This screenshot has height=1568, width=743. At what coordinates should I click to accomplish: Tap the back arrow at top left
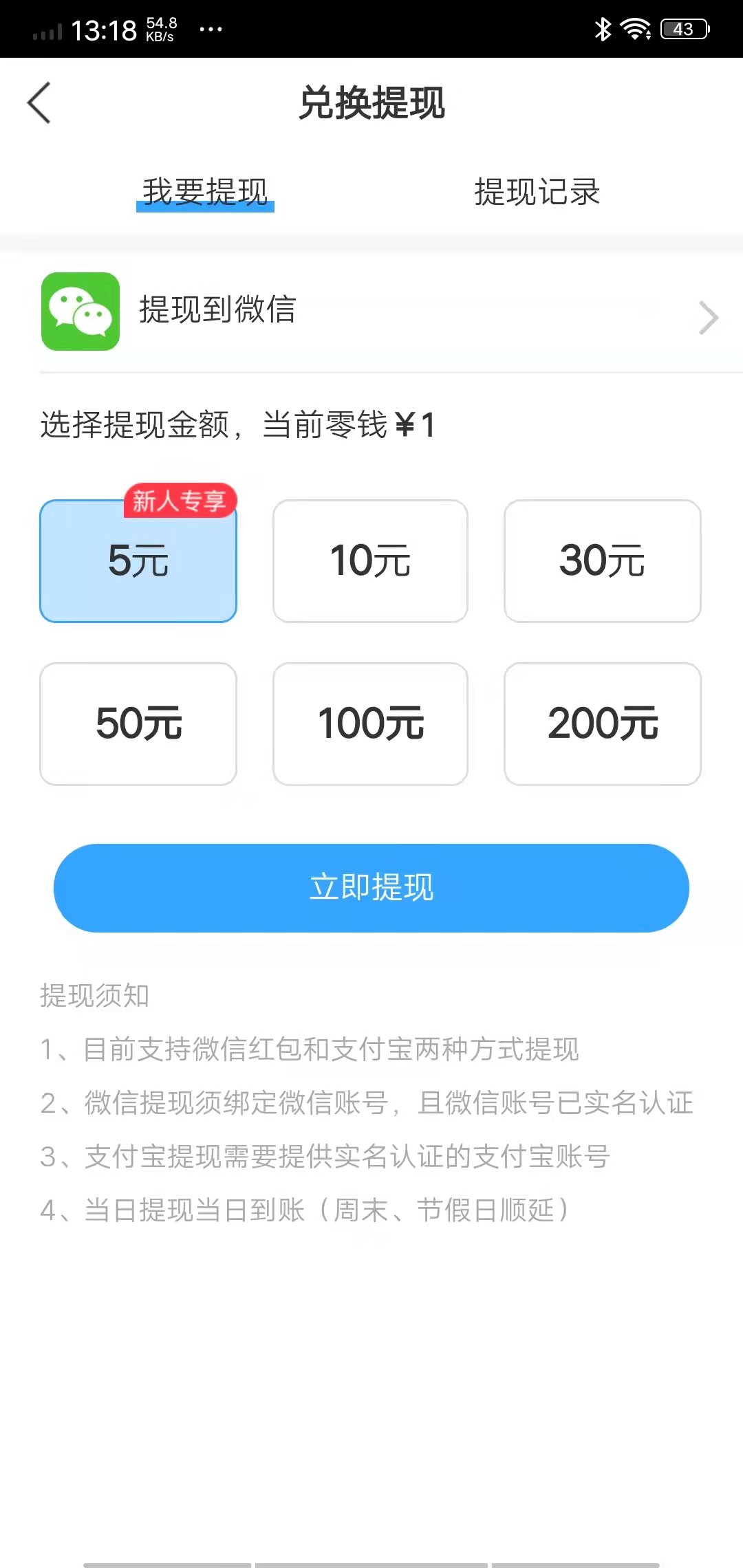pos(39,102)
